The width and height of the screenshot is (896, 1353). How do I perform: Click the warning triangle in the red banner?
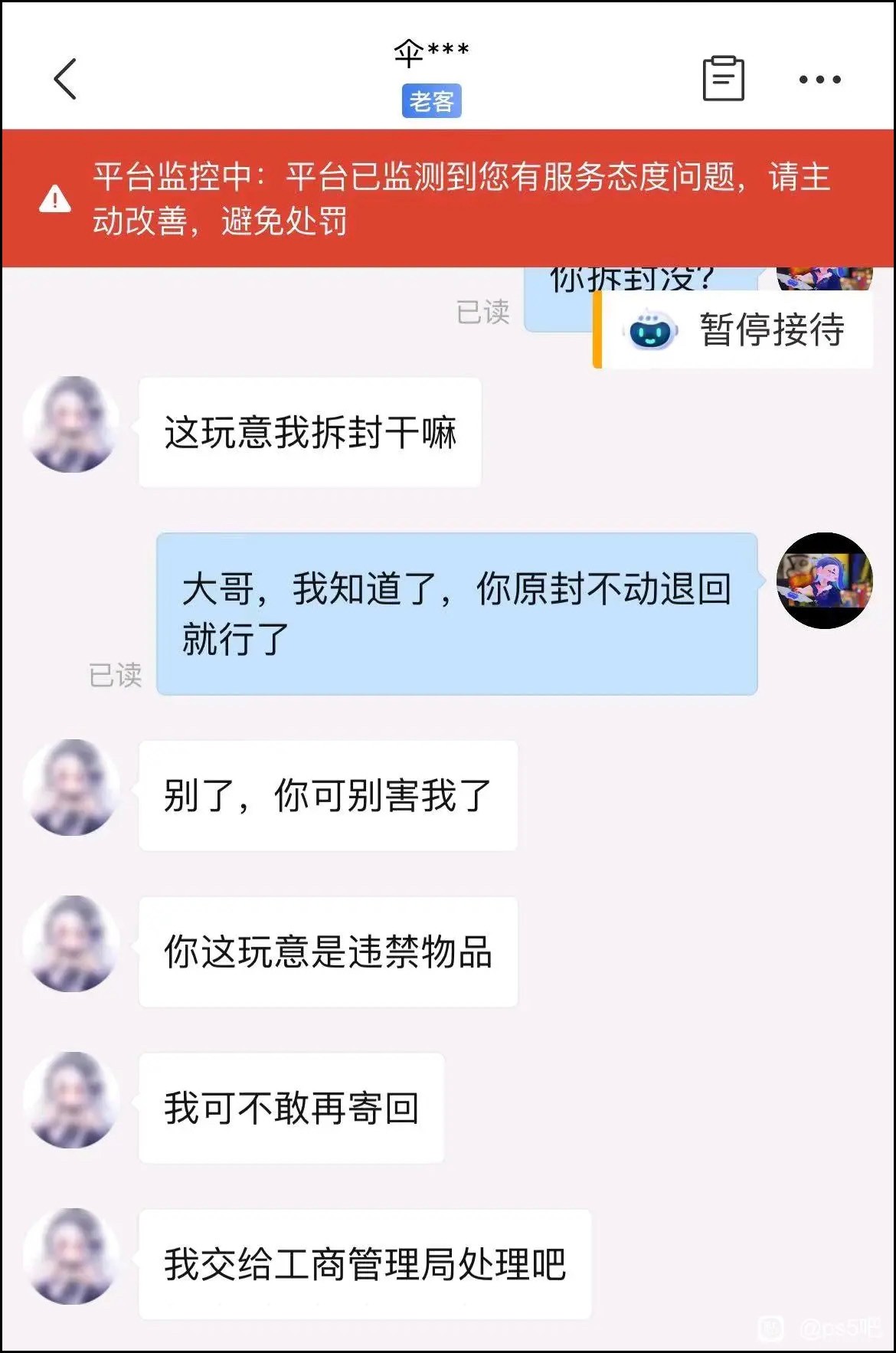[x=54, y=198]
